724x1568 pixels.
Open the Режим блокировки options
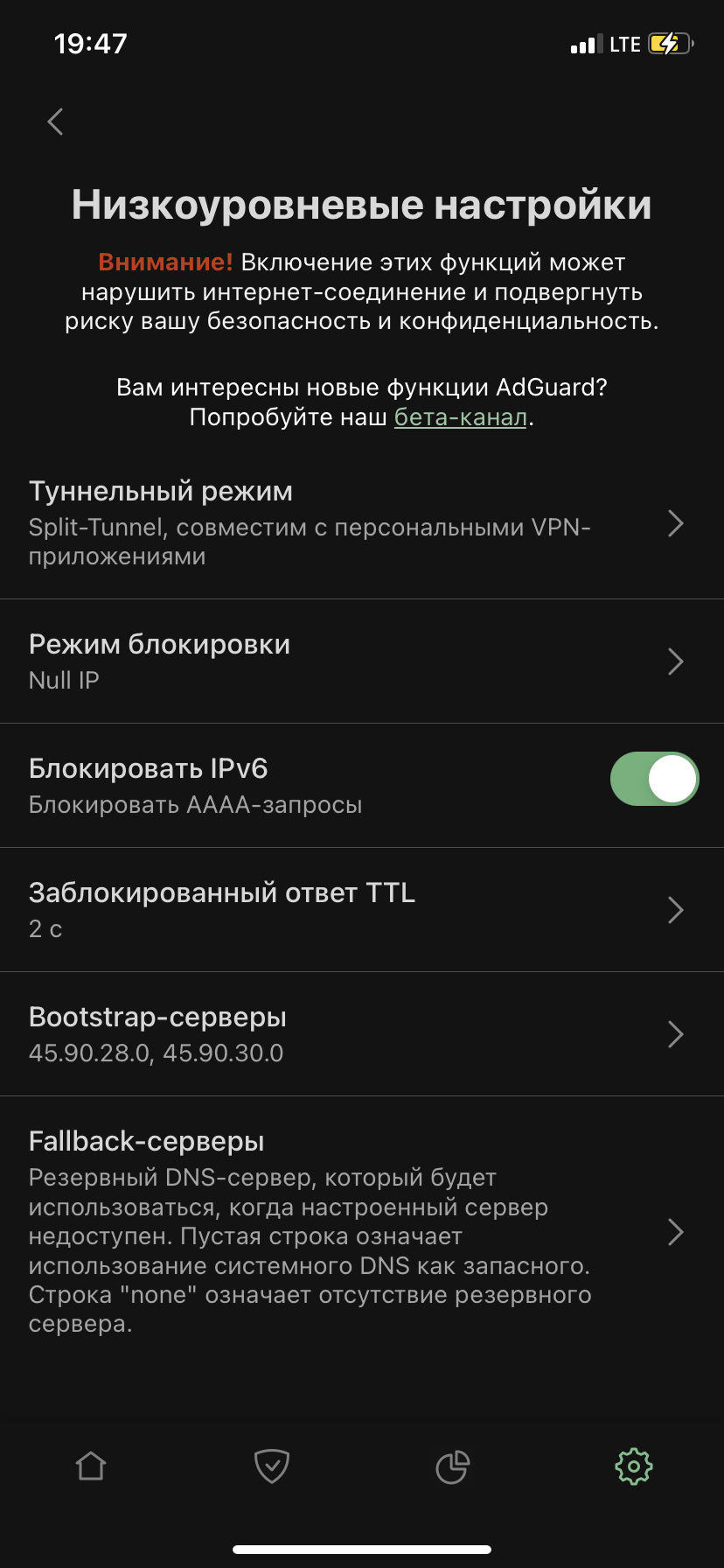point(362,661)
